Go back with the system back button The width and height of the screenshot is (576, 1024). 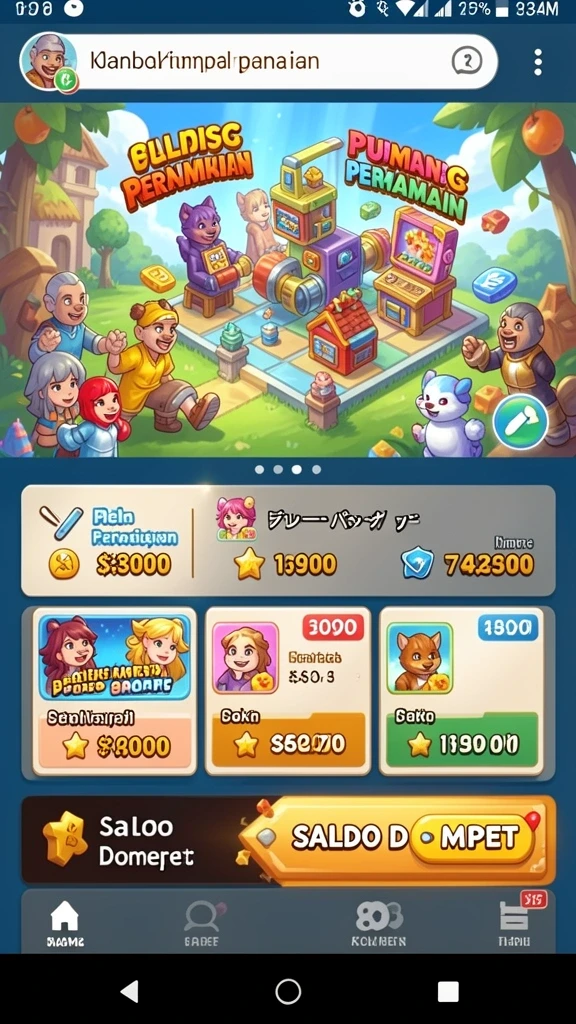(x=130, y=991)
